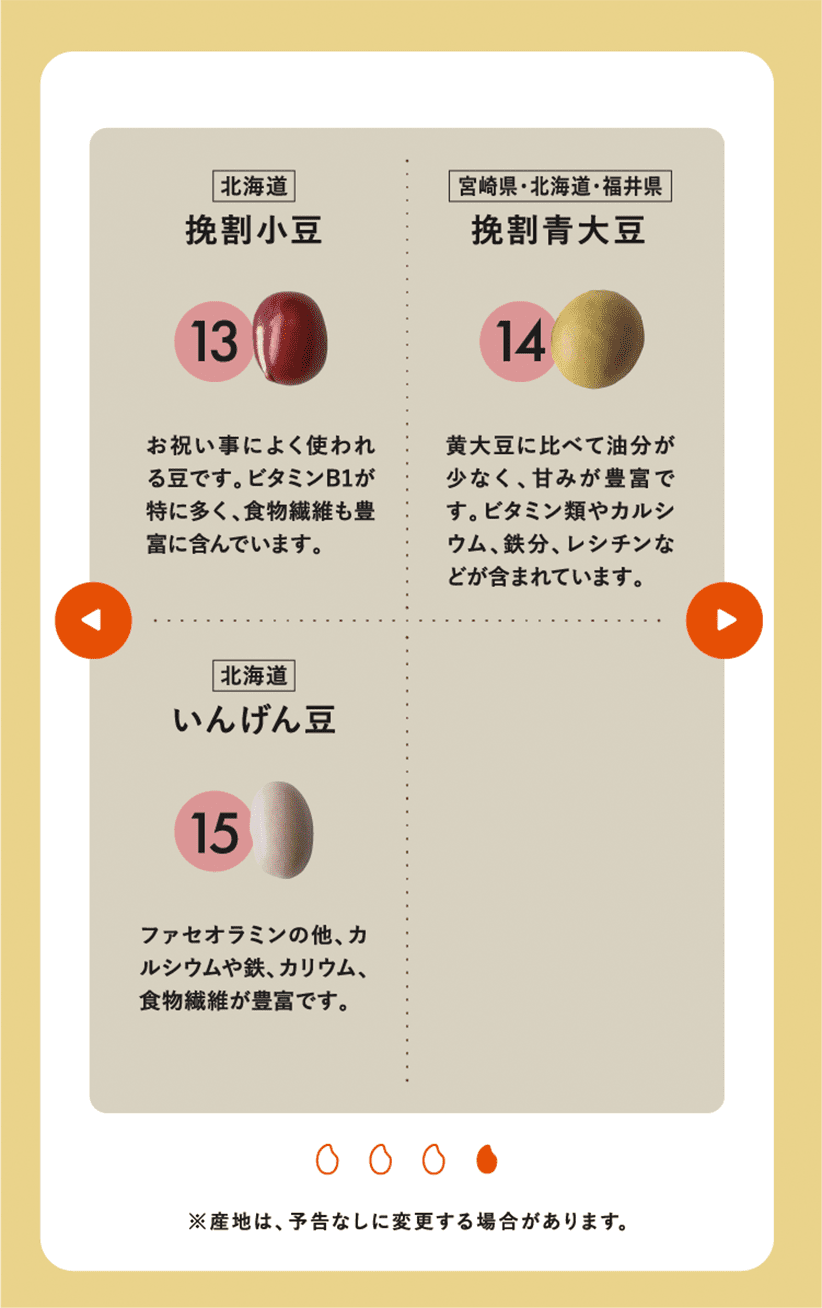Go to the previous slide of beans
Screen dimensions: 822x1308
coord(93,620)
